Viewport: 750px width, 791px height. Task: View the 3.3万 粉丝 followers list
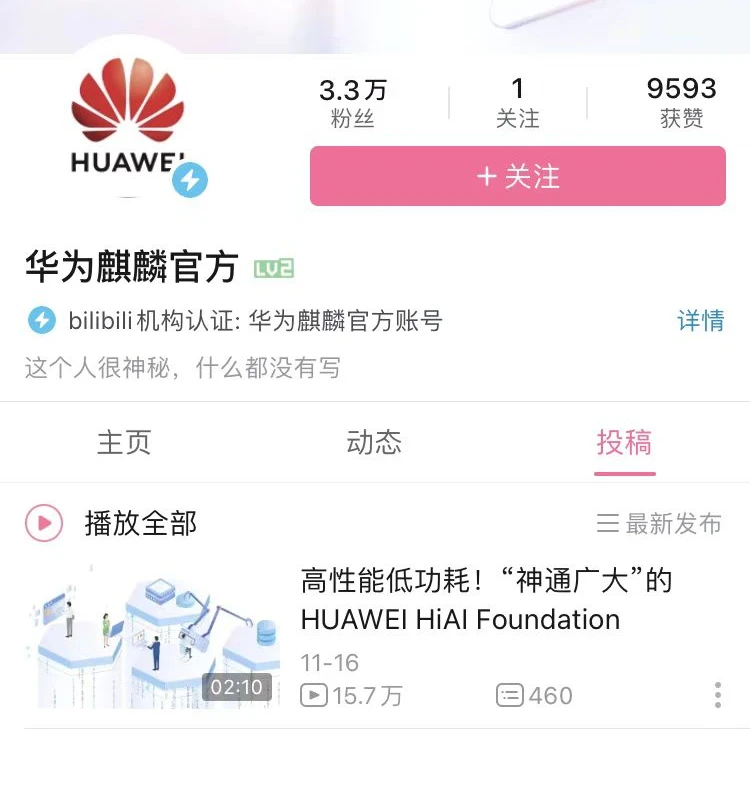352,103
